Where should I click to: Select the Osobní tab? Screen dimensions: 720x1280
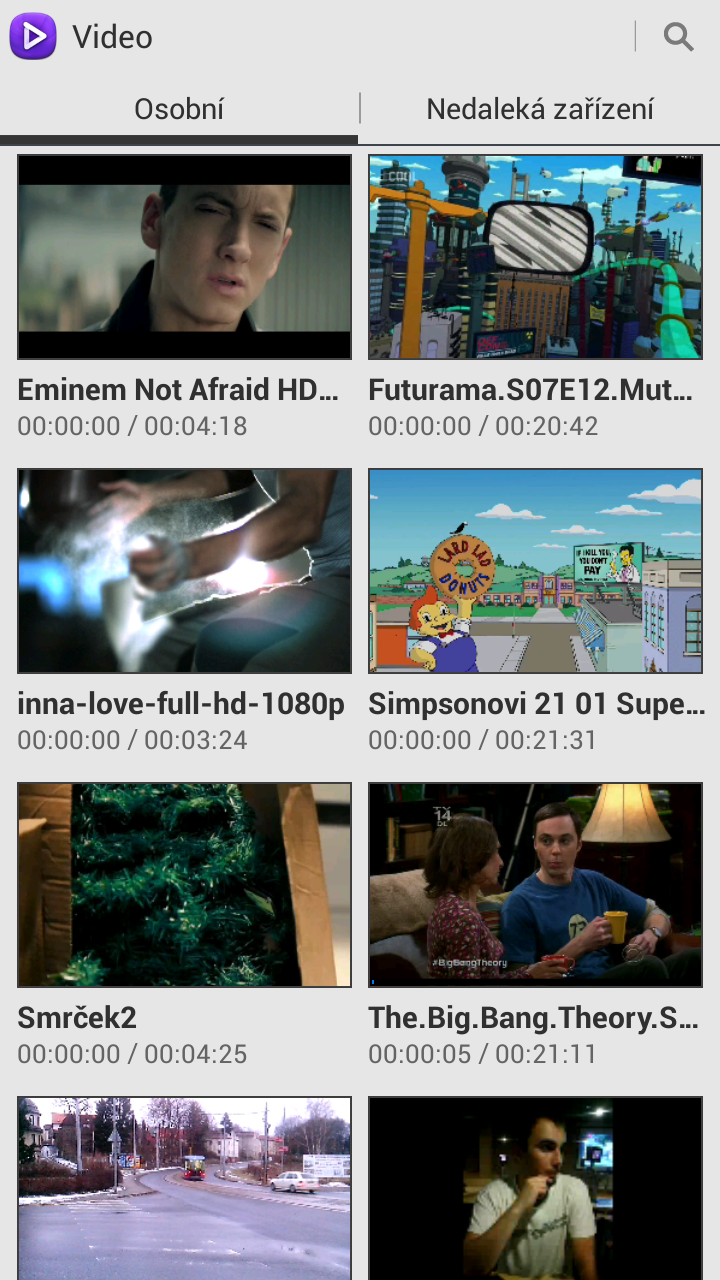coord(179,109)
